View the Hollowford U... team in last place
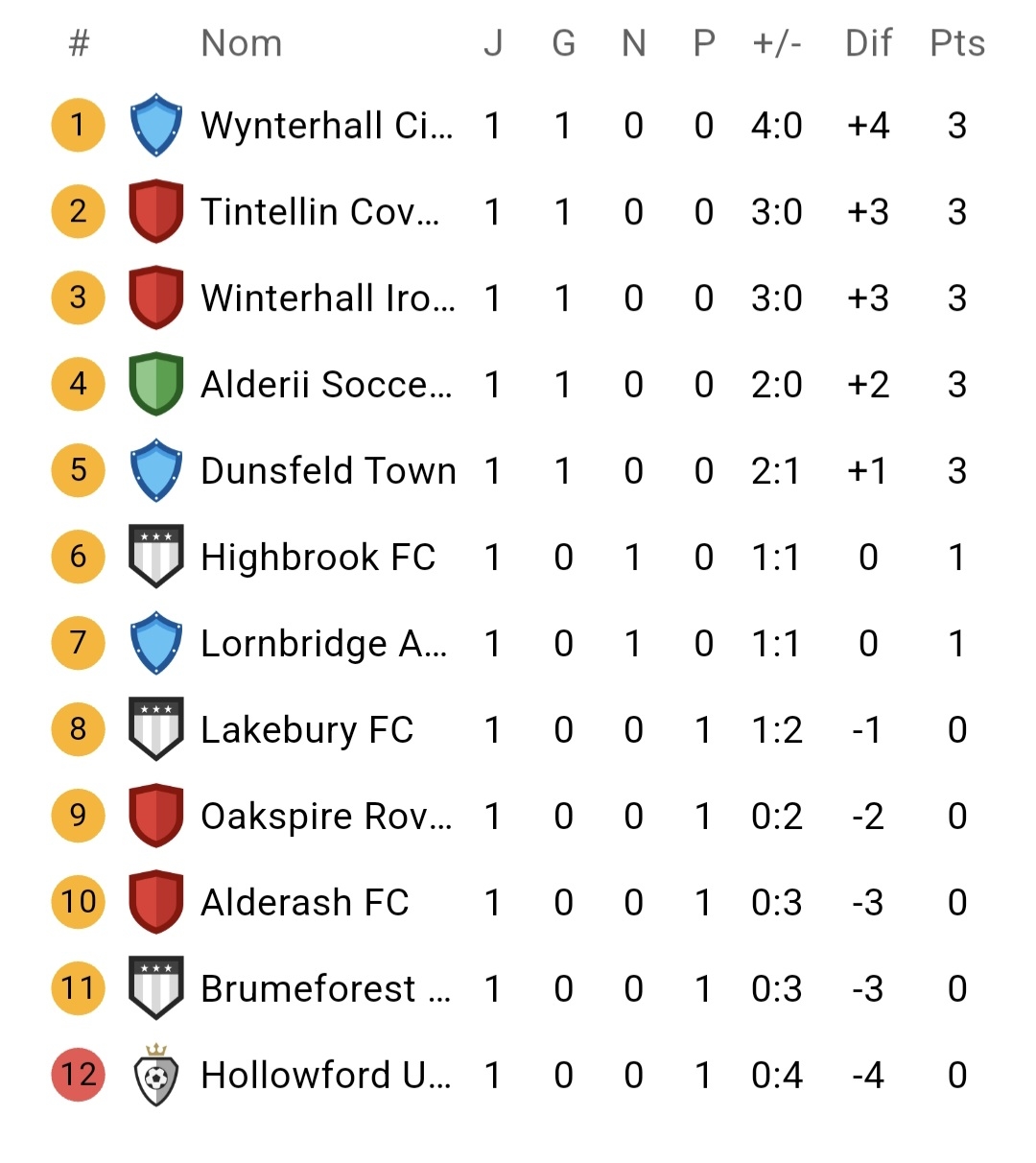The image size is (1036, 1163). (324, 1076)
